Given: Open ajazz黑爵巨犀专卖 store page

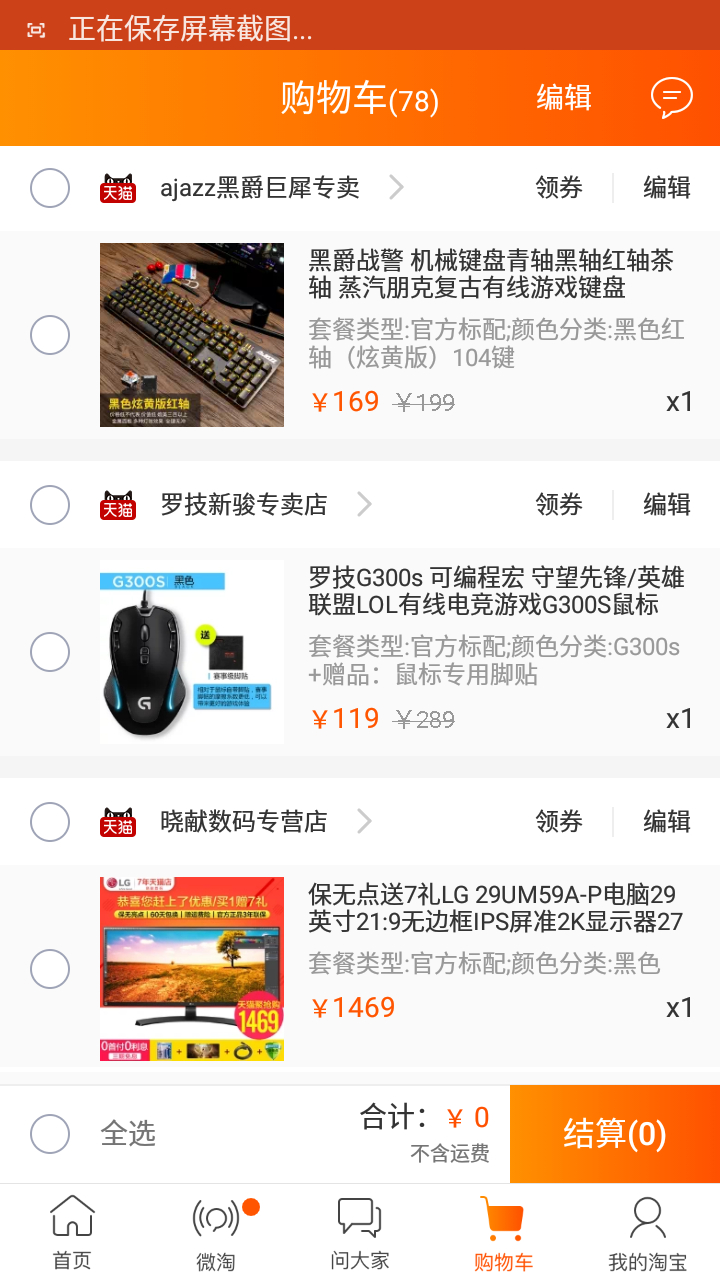Looking at the screenshot, I should coord(260,188).
